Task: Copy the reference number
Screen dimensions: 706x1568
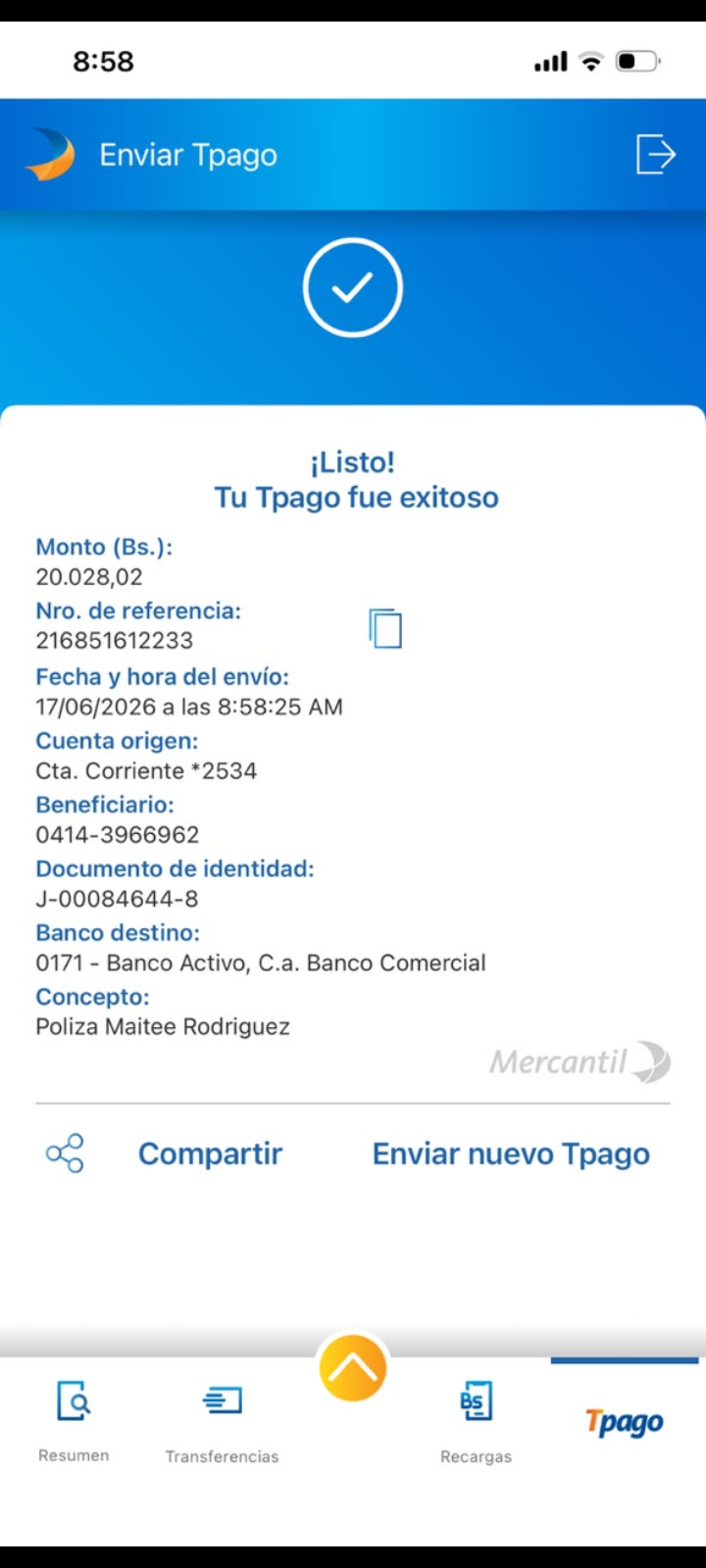Action: point(385,628)
